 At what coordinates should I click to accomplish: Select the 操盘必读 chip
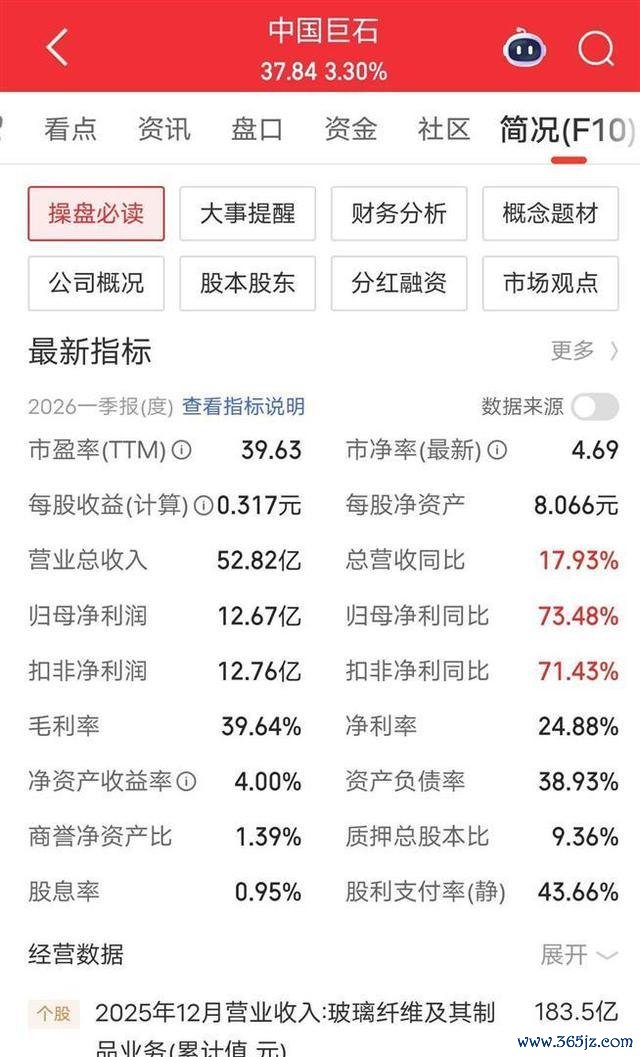tap(96, 214)
